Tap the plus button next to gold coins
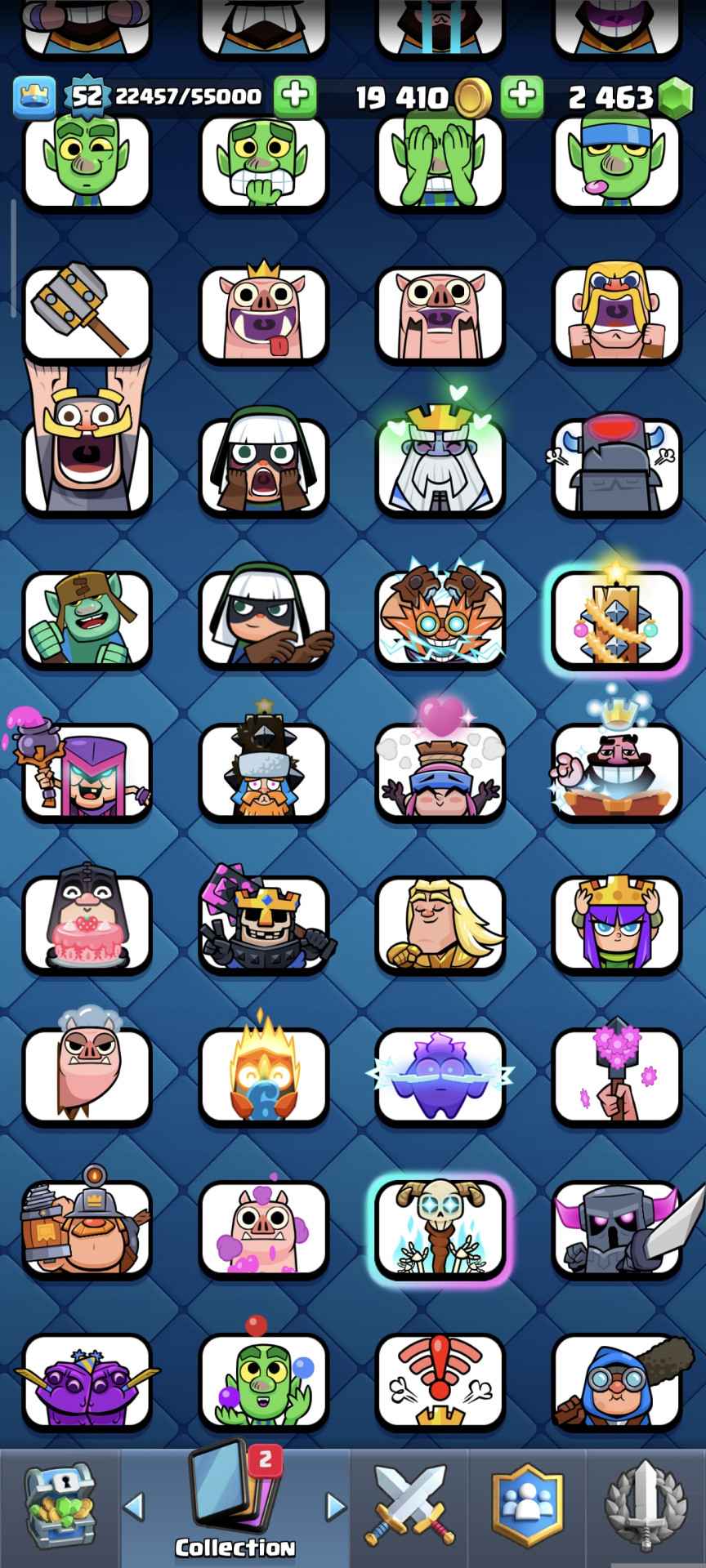Viewport: 706px width, 1568px height. pyautogui.click(x=522, y=97)
